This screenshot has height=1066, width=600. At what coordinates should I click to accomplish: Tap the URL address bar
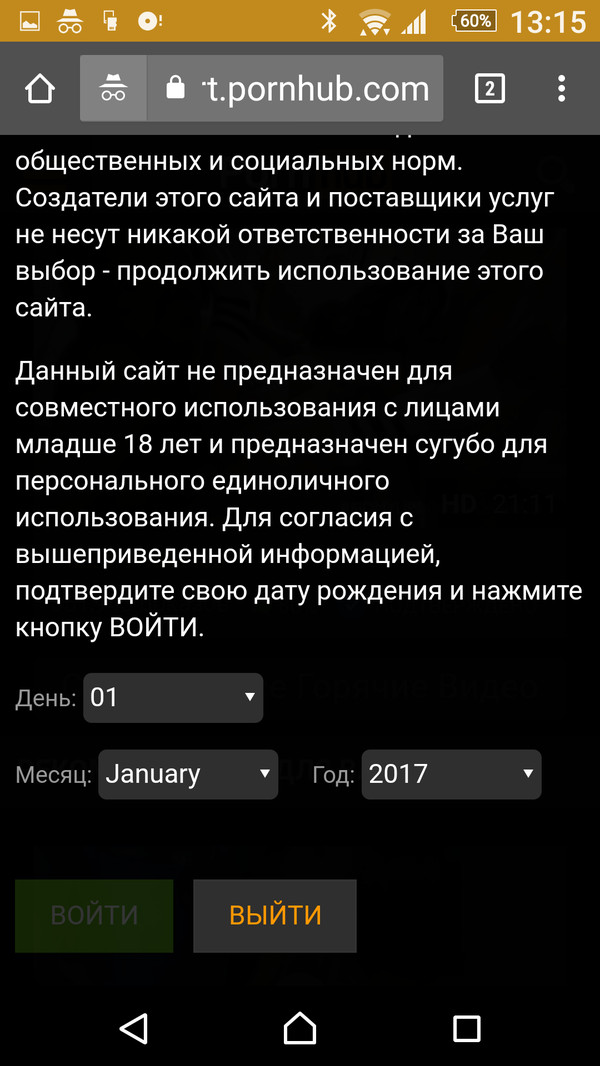pyautogui.click(x=300, y=89)
